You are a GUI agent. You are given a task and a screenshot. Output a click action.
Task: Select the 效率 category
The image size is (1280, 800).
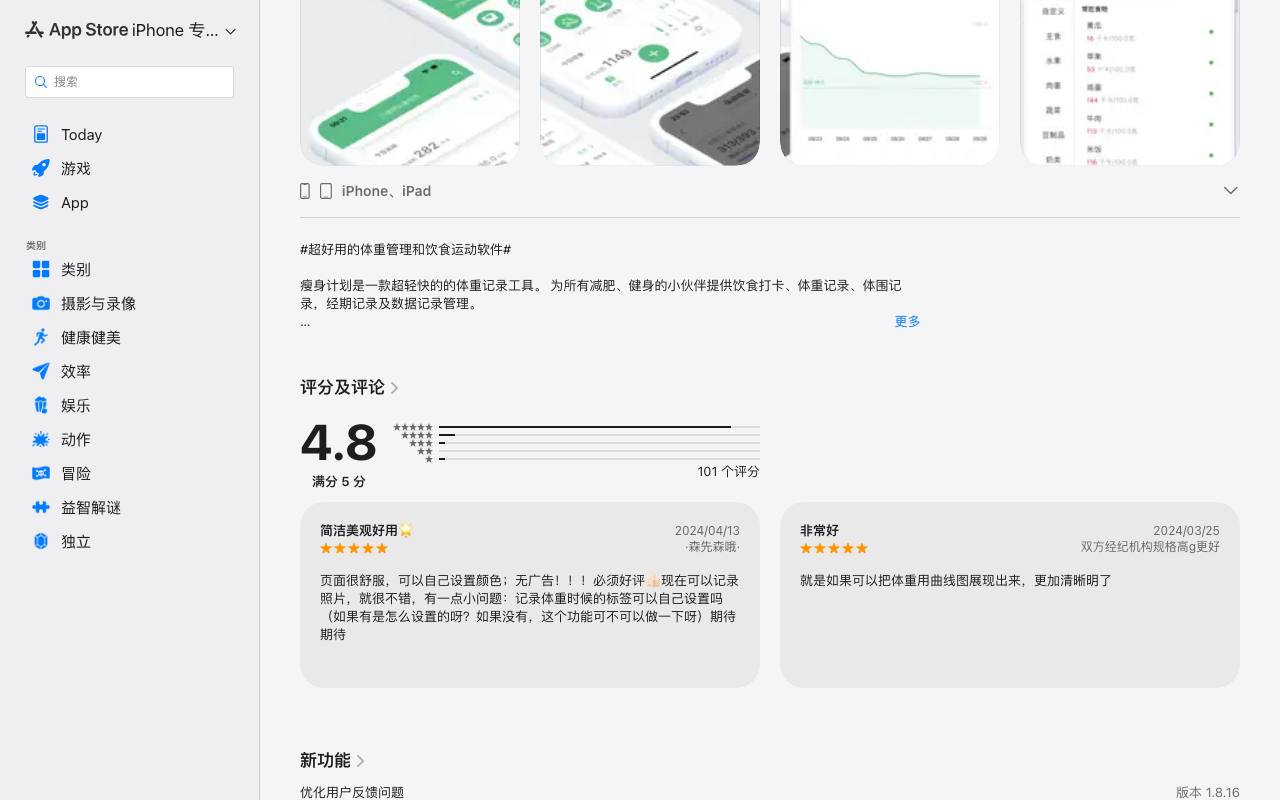pos(129,371)
